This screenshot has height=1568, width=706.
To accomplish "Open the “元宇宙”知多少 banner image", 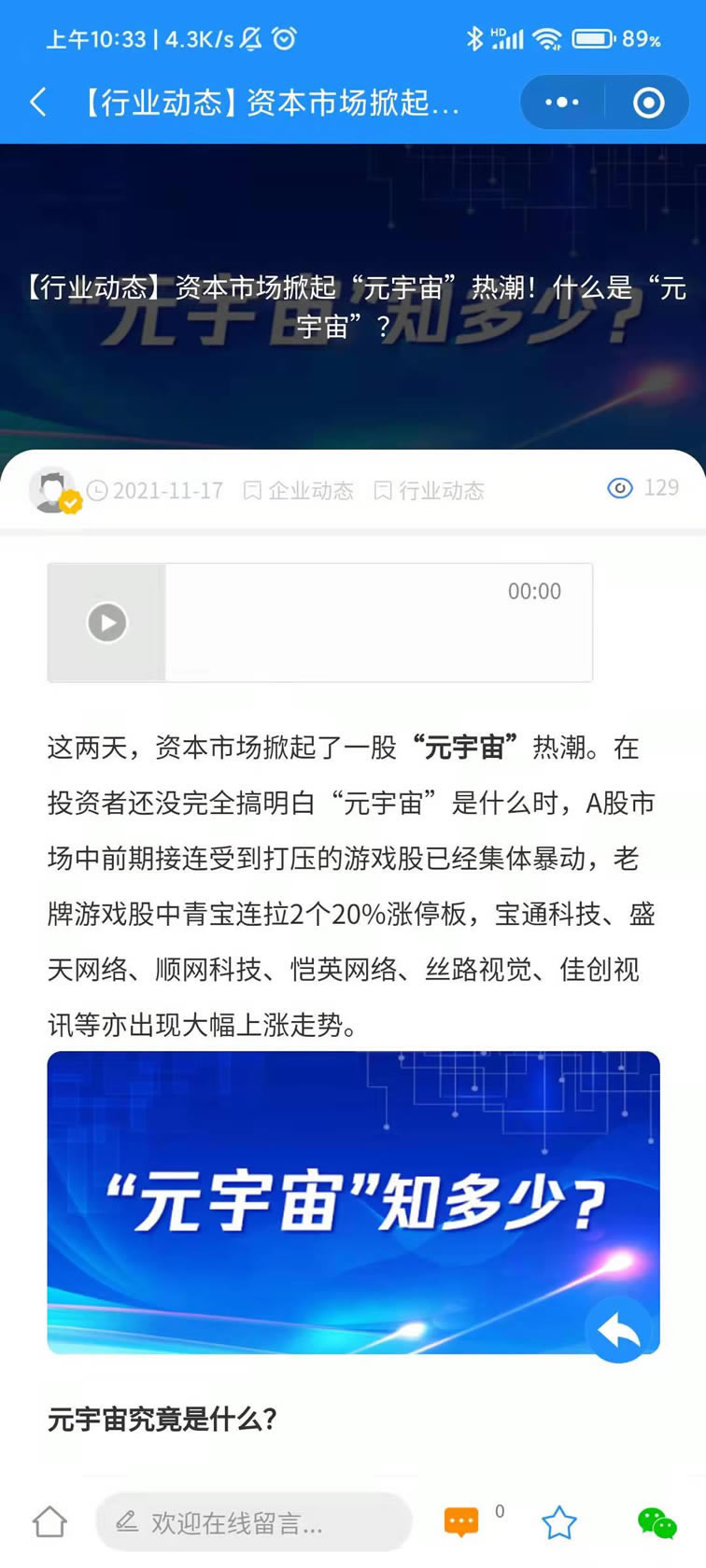I will (353, 1201).
